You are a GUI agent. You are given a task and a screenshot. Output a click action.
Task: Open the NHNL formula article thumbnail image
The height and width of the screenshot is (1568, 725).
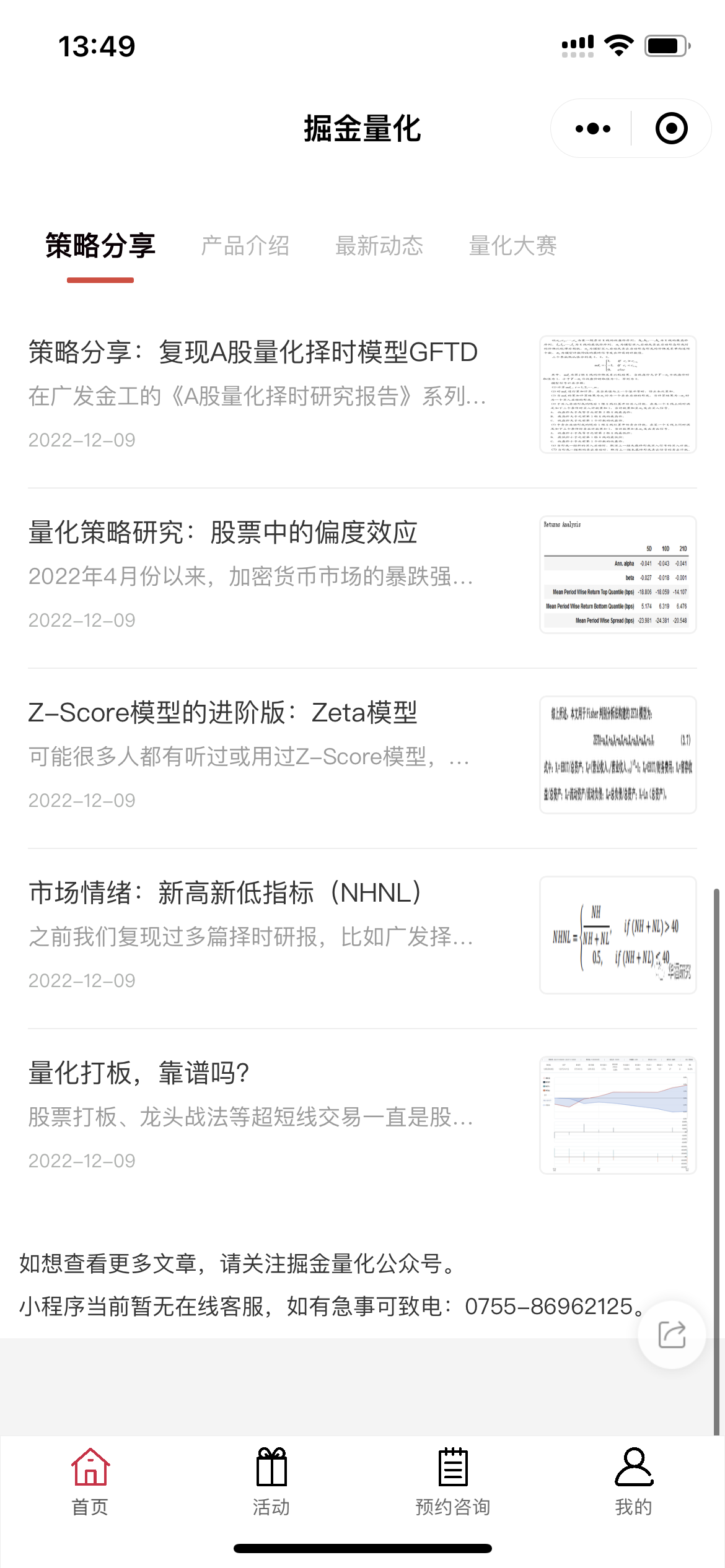coord(617,936)
